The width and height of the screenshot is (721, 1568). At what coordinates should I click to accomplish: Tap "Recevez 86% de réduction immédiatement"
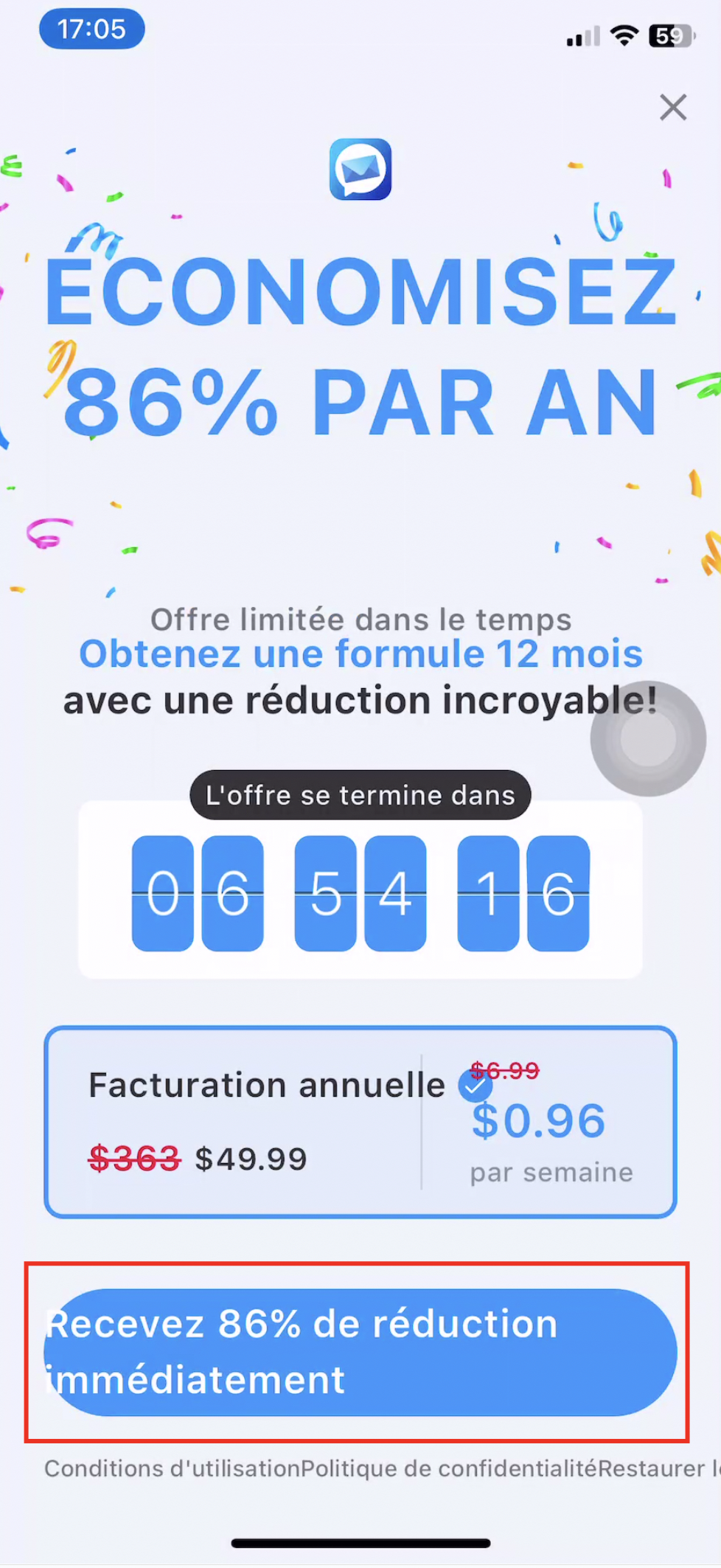pyautogui.click(x=360, y=1352)
